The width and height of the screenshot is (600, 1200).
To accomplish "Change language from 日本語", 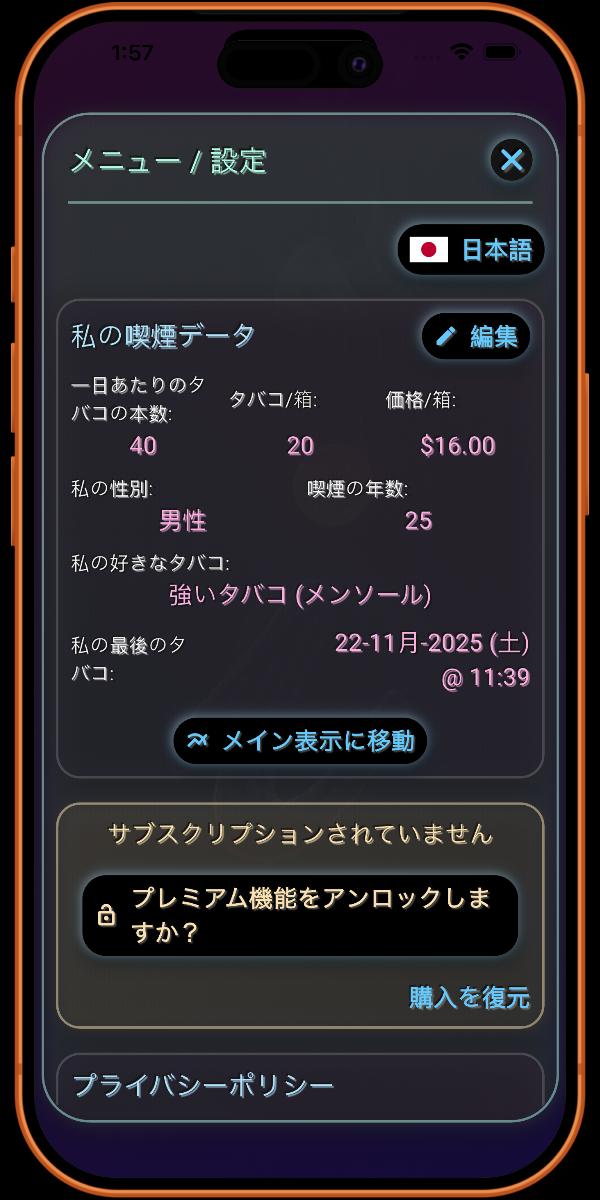I will pos(471,250).
